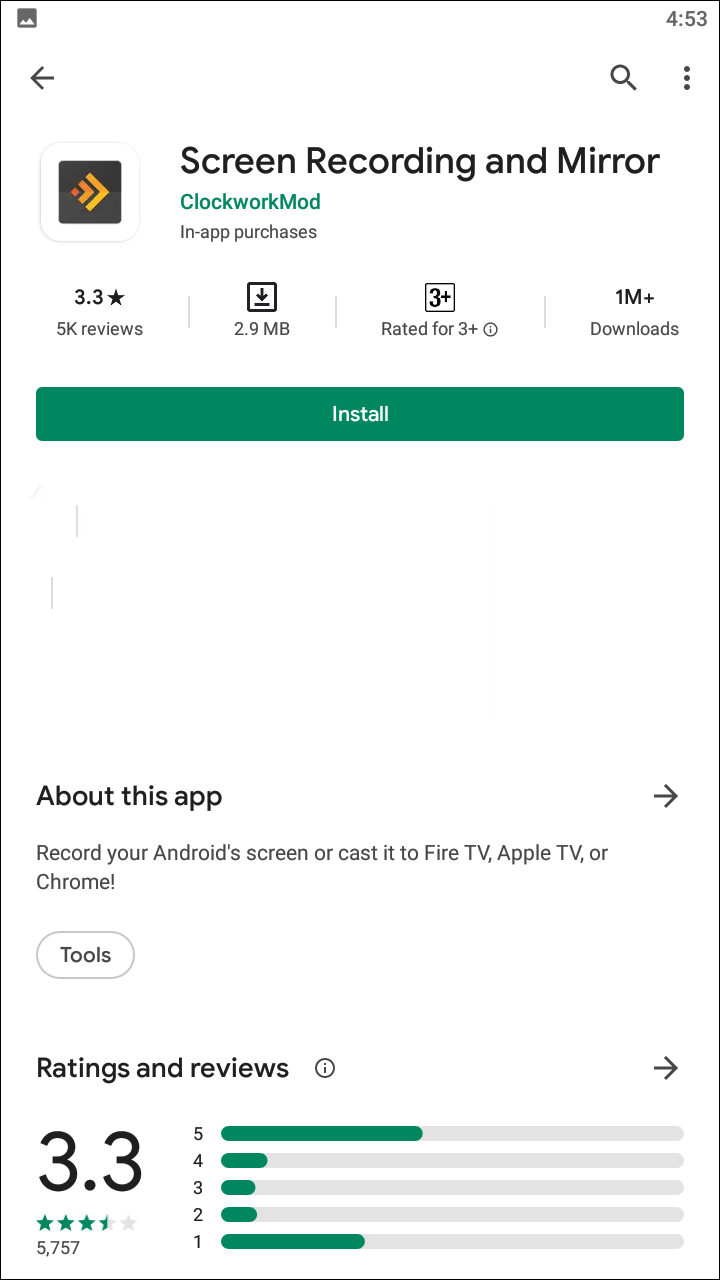Viewport: 720px width, 1280px height.
Task: View the Rated for 3+ content rating info
Action: click(440, 311)
